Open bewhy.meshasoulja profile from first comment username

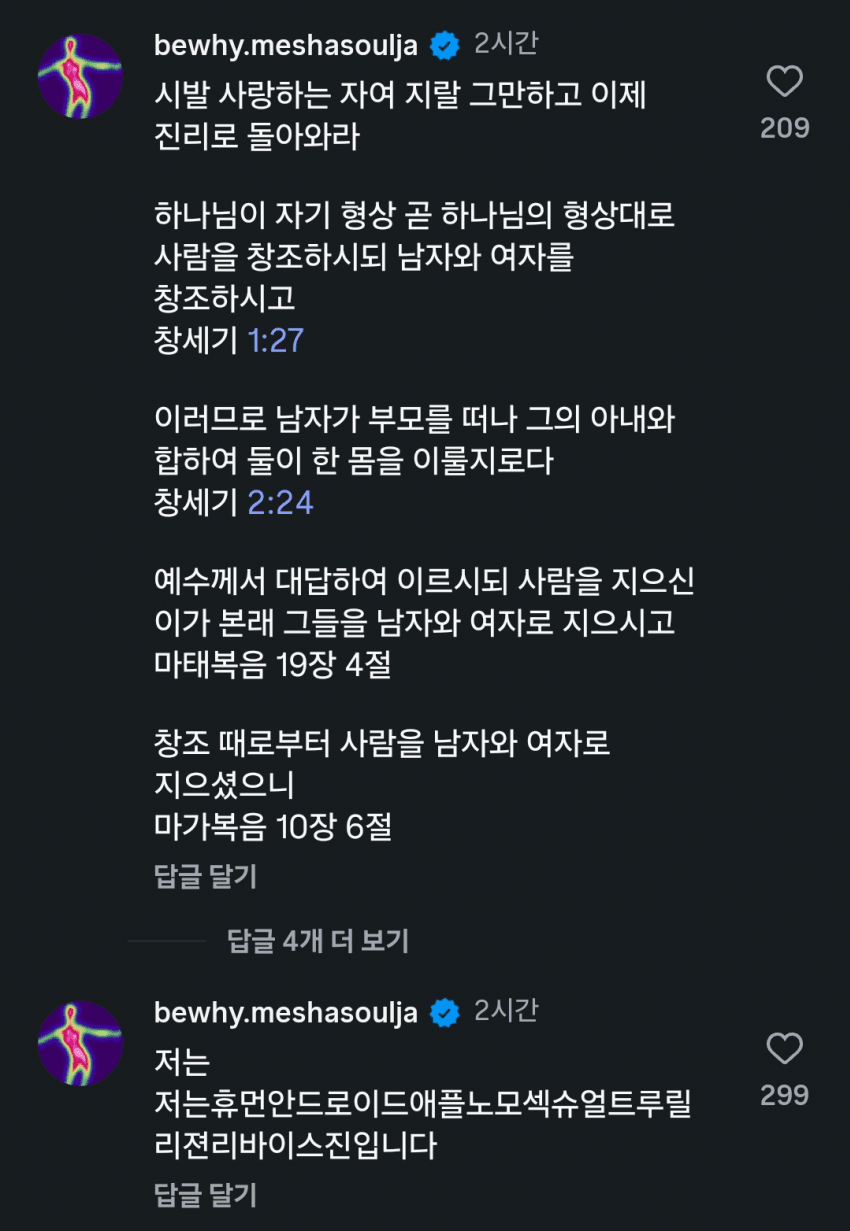(285, 45)
